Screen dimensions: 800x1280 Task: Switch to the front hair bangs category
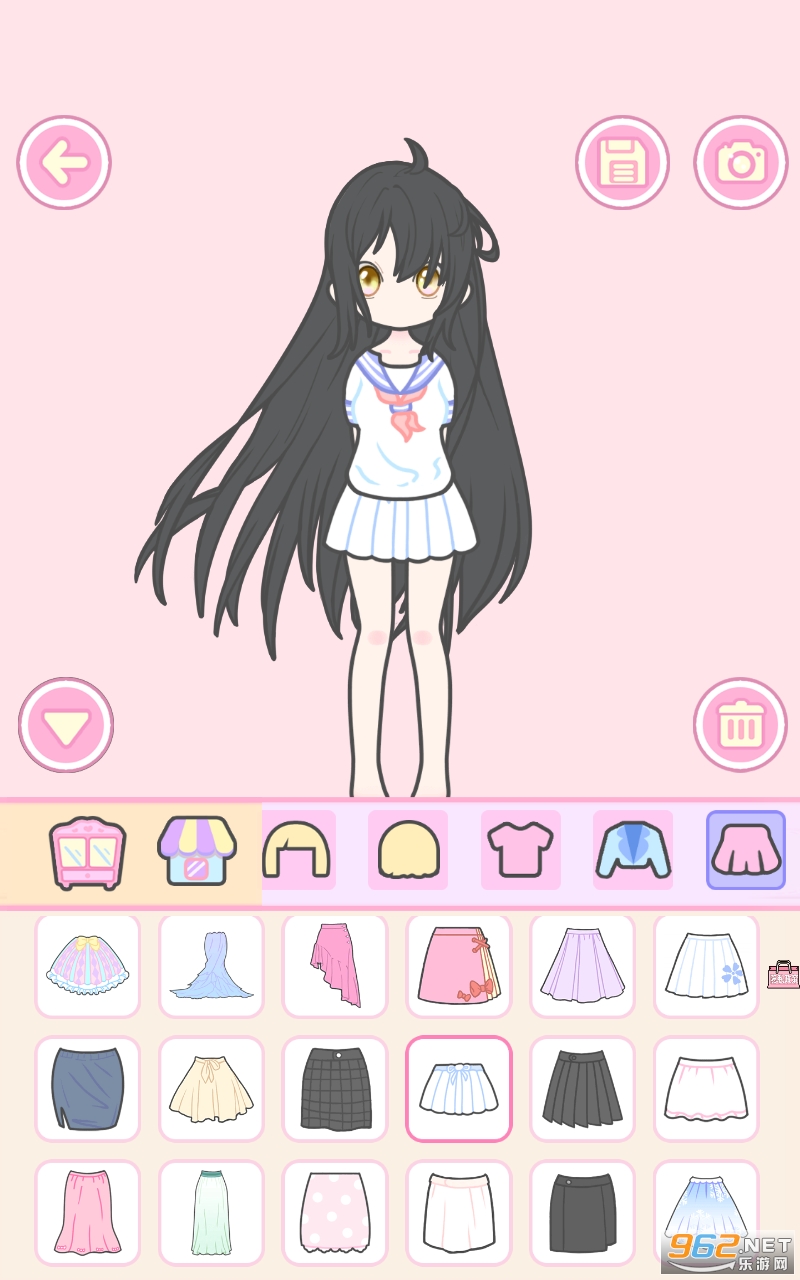pyautogui.click(x=297, y=850)
